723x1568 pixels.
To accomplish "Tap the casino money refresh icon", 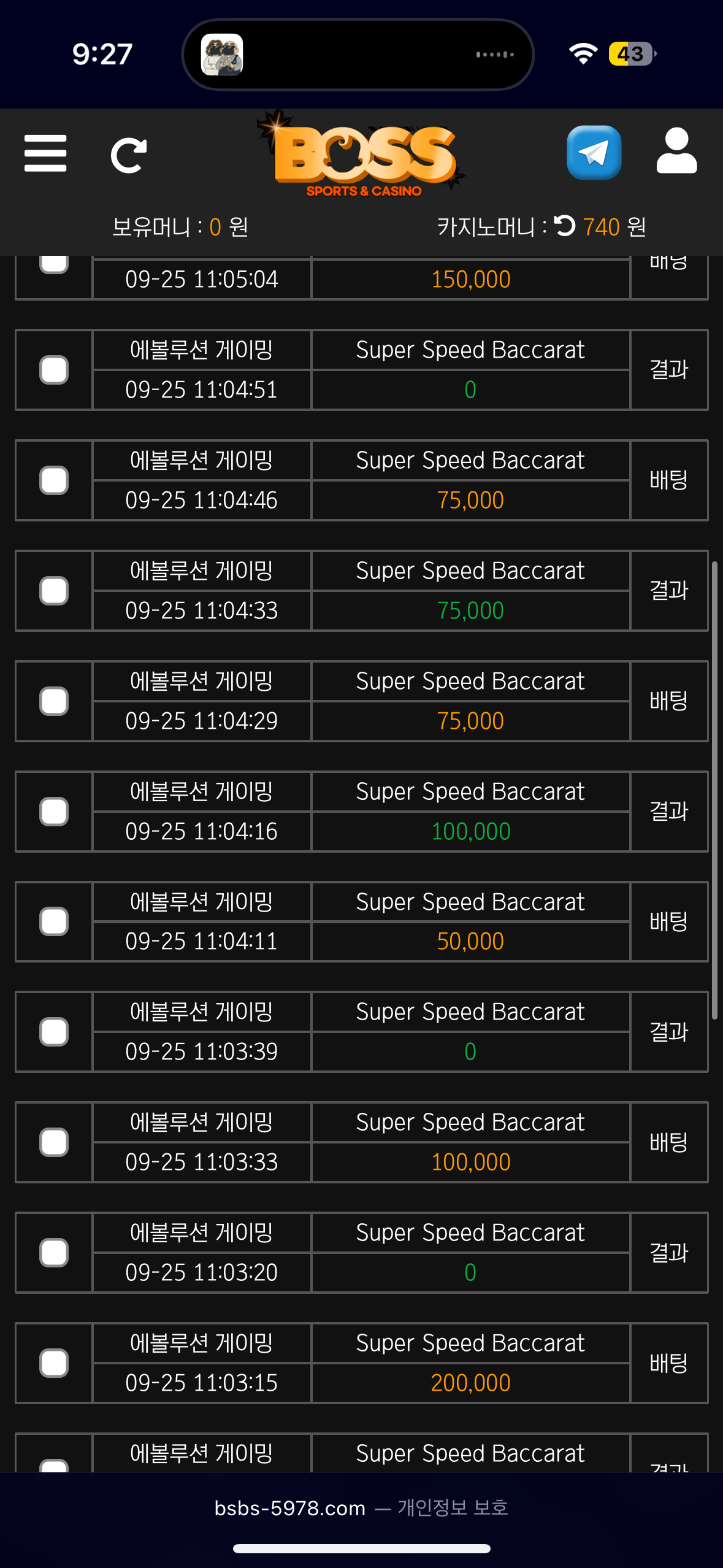I will pyautogui.click(x=565, y=226).
